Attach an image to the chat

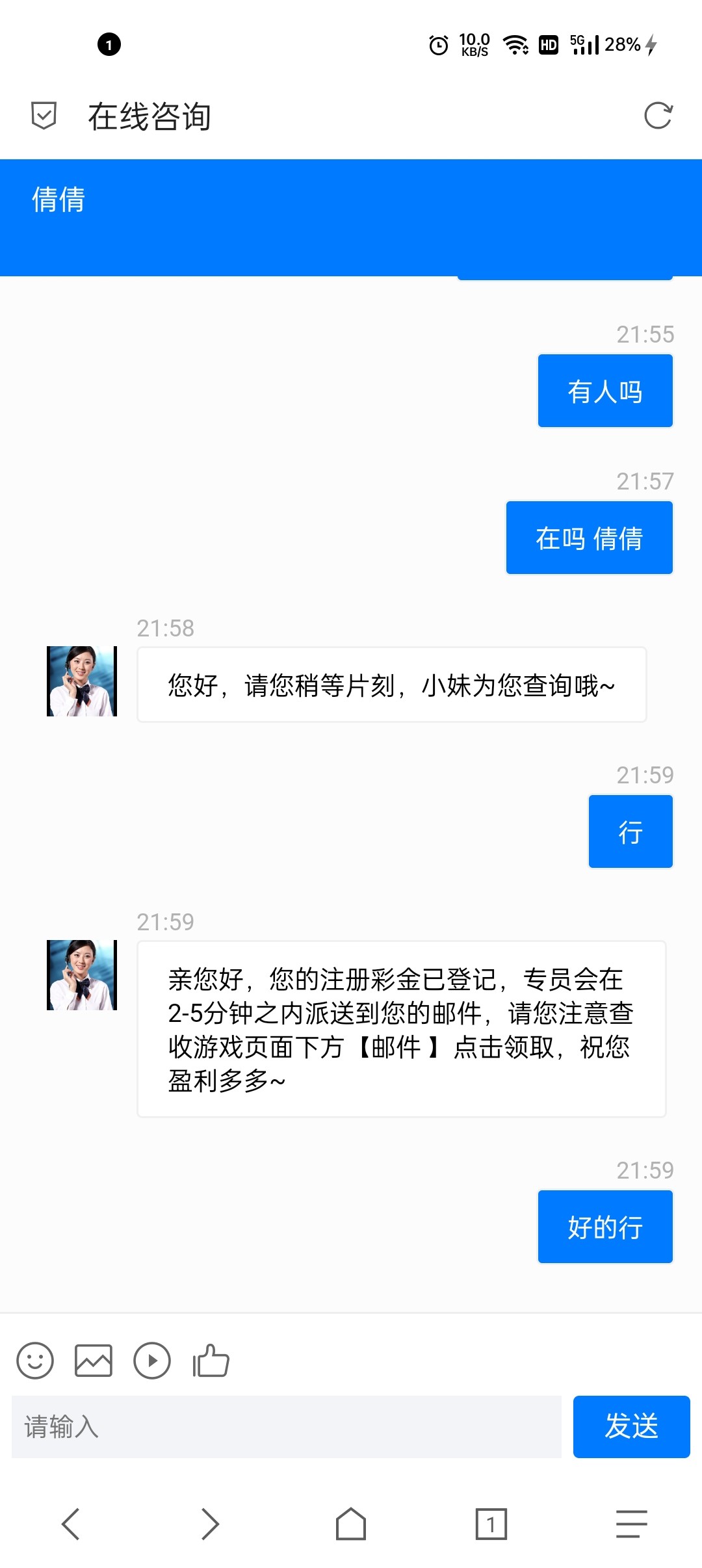[94, 1361]
